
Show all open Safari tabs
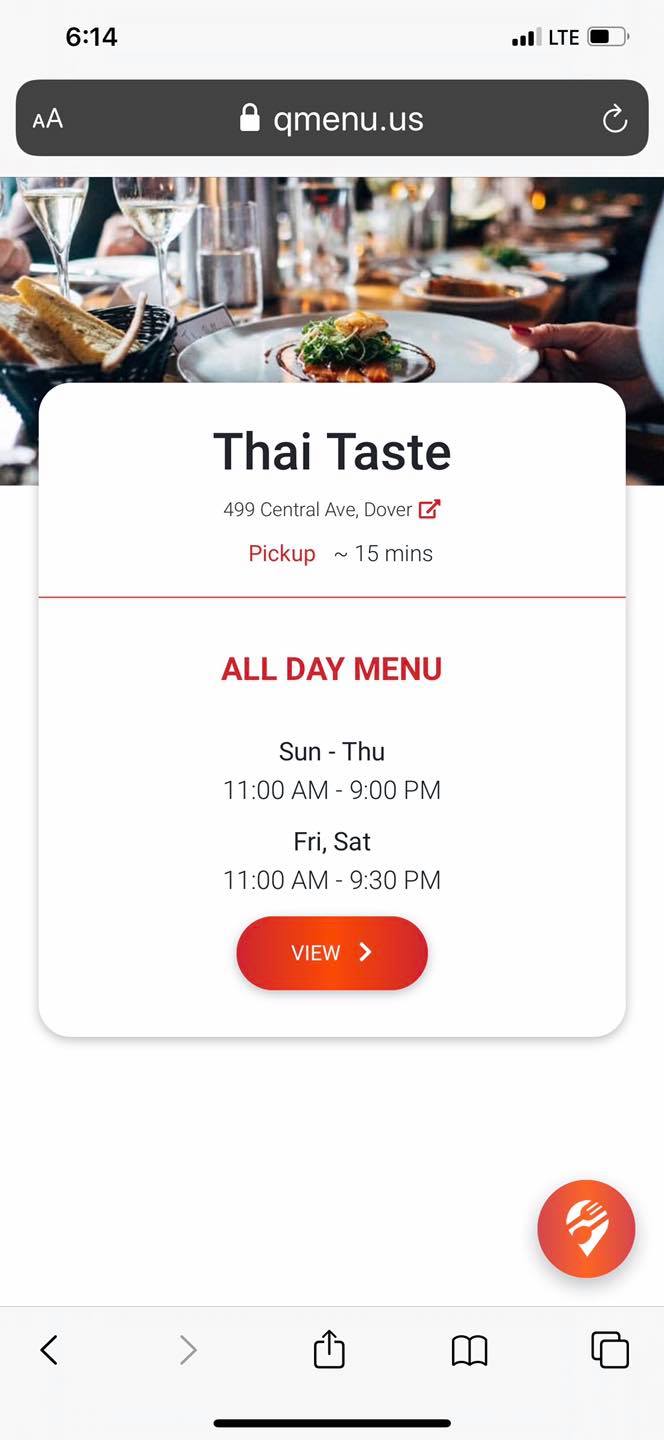tap(609, 1350)
